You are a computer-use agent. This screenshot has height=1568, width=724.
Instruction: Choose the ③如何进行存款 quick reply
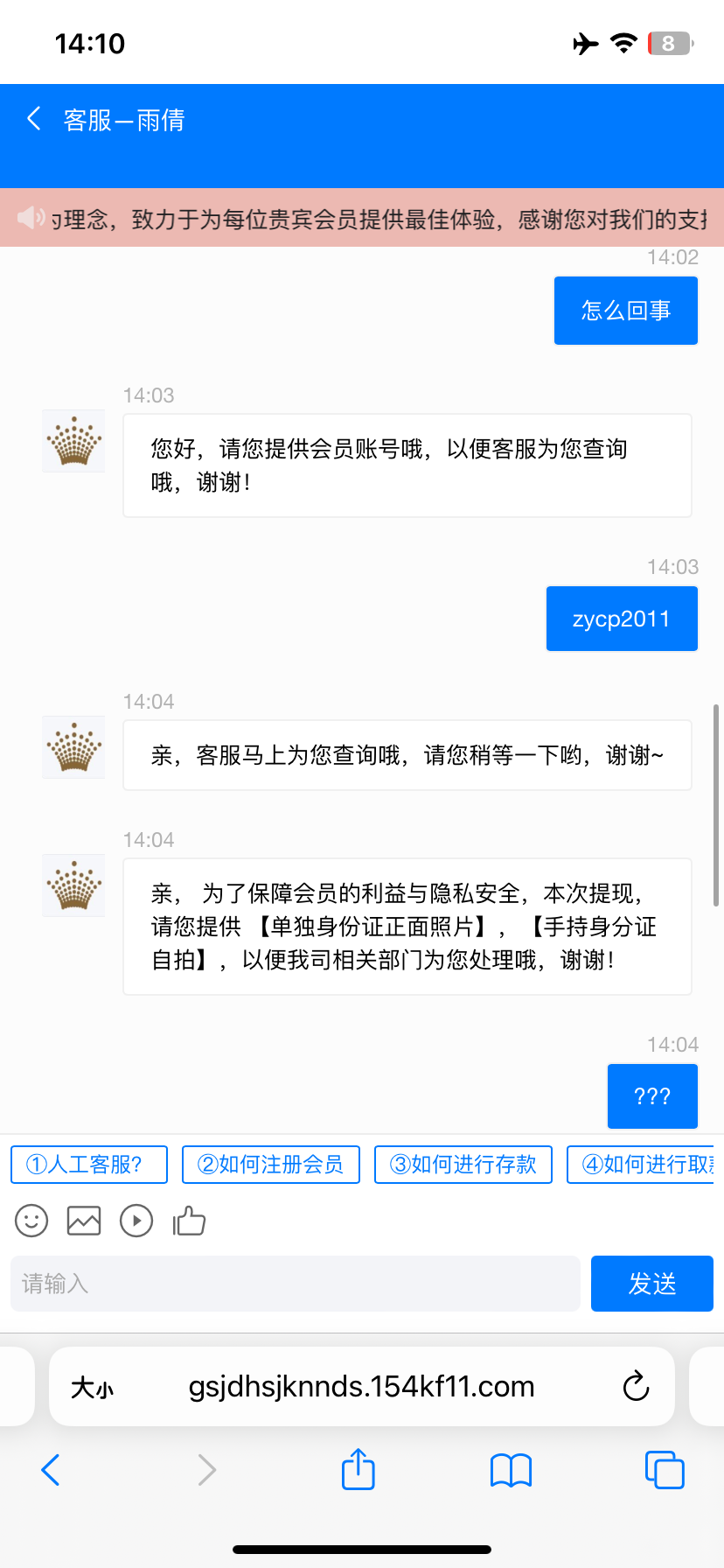click(463, 1165)
